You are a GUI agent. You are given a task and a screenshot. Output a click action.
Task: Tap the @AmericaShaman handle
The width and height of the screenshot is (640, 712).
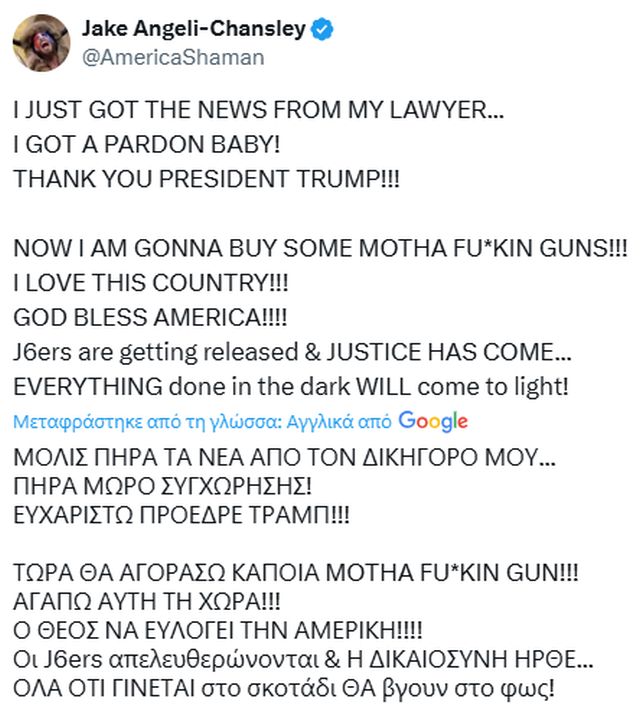tap(171, 57)
